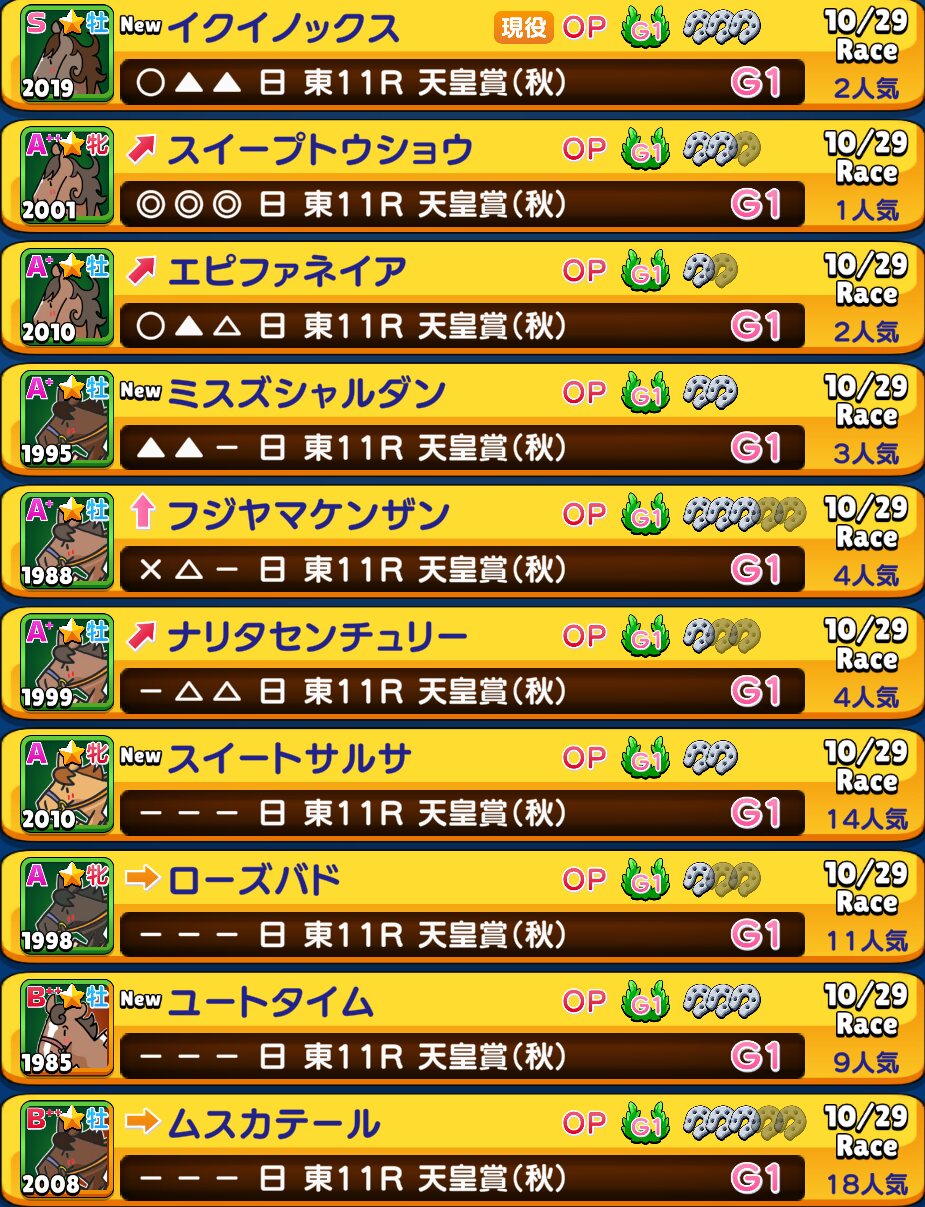Select the ムスカテール entry
This screenshot has width=925, height=1207.
coord(273,1125)
